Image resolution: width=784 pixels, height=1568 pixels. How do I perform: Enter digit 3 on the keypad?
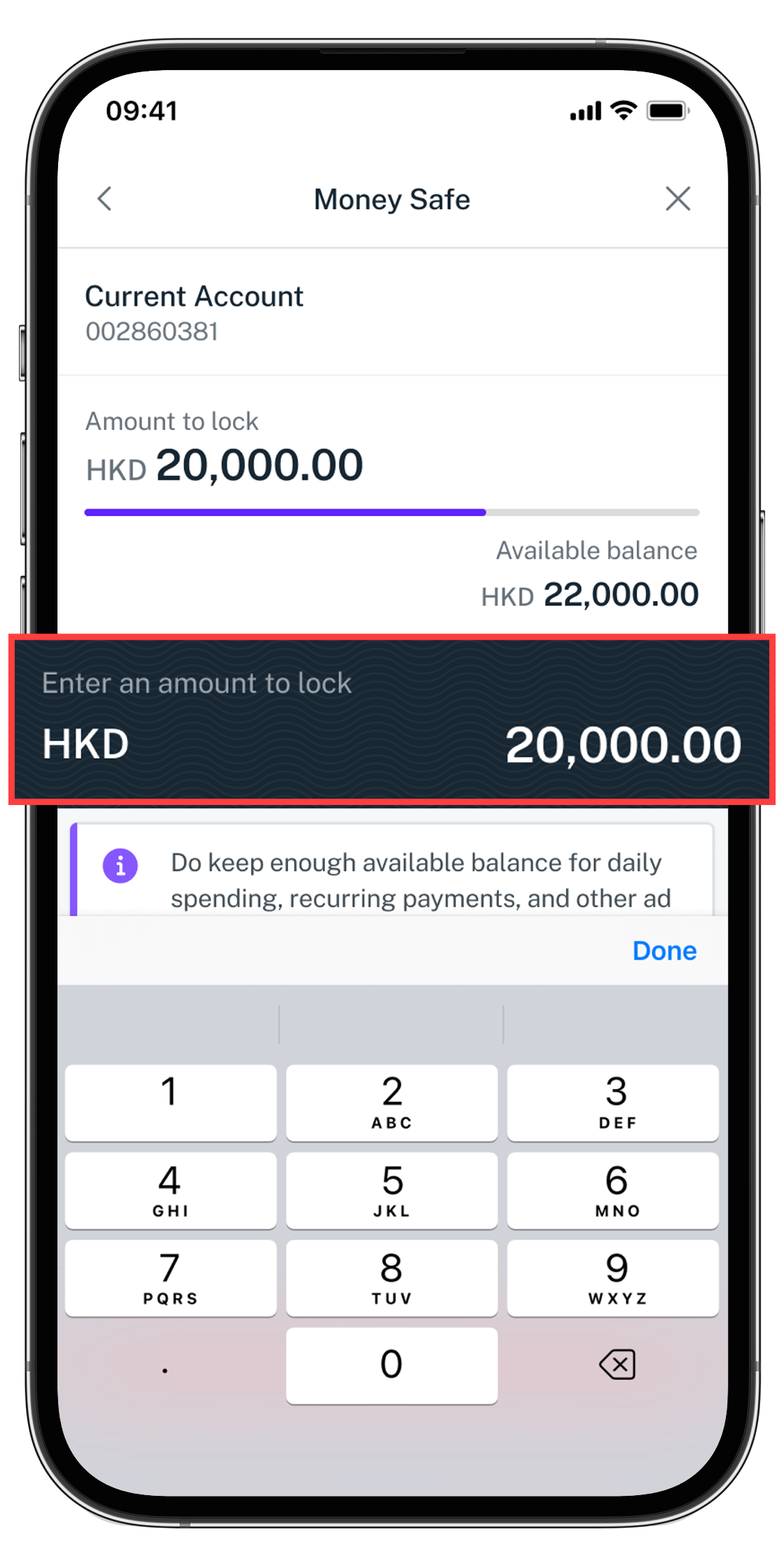click(x=613, y=1102)
